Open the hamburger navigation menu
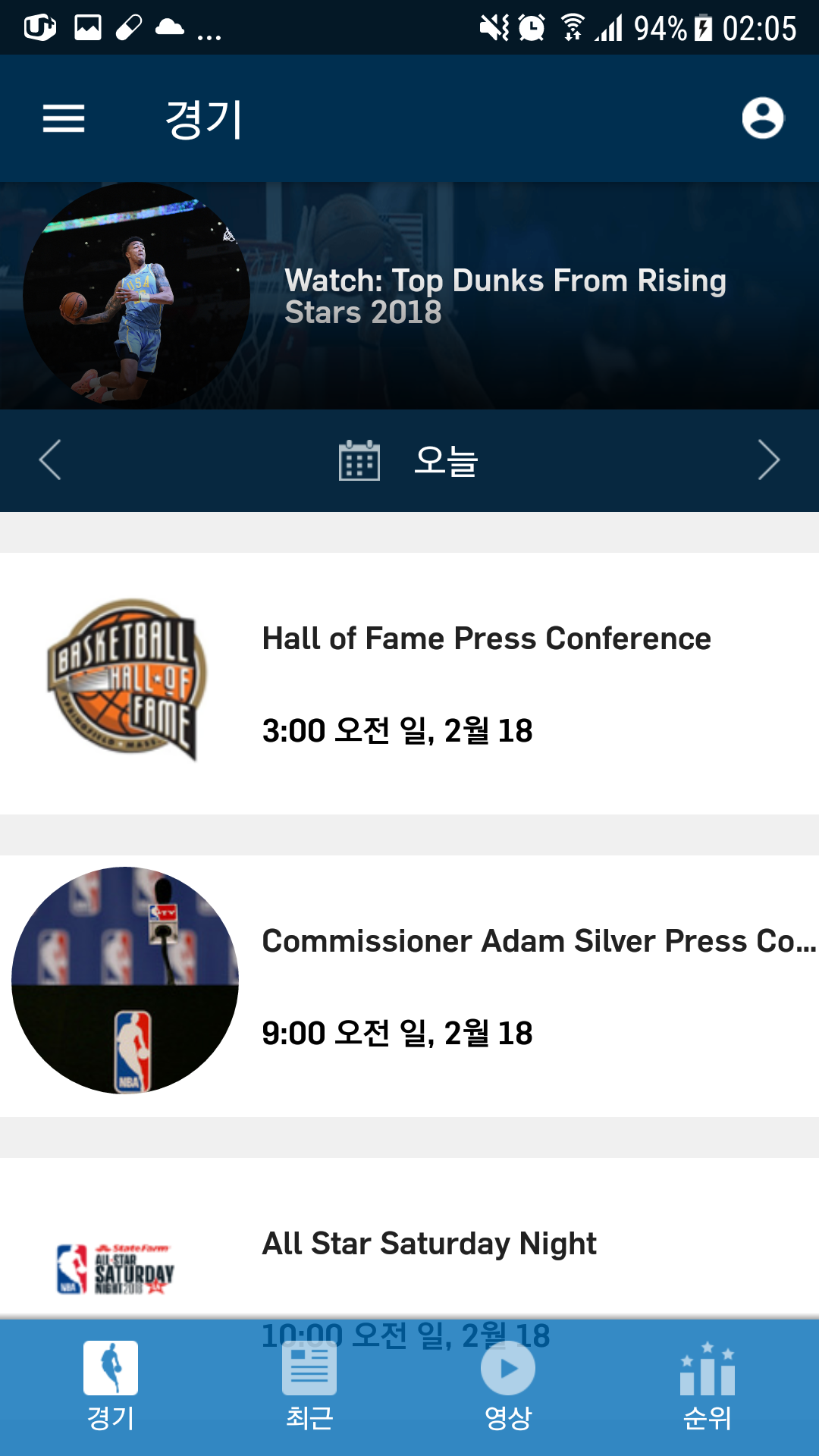This screenshot has height=1456, width=819. coord(64,118)
